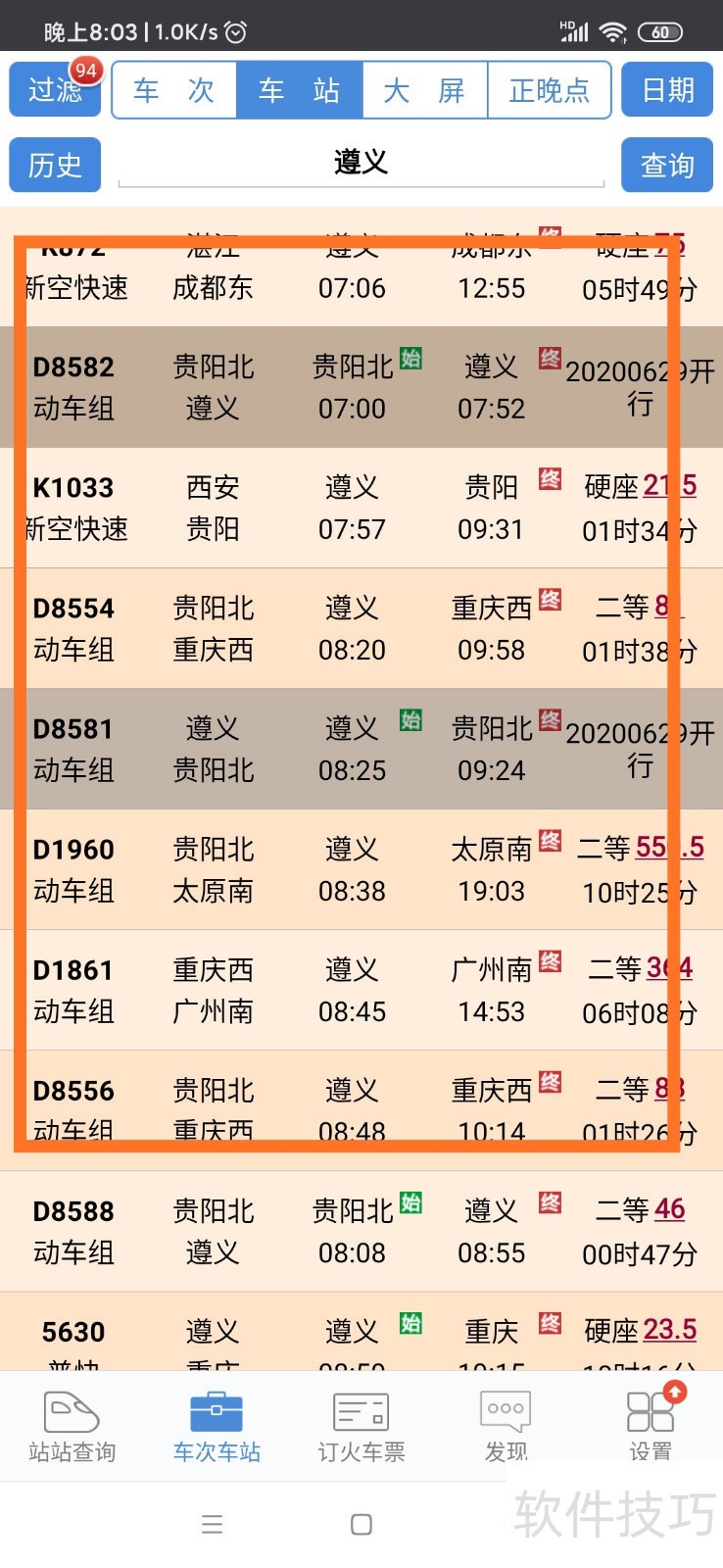
Task: Select the 车站 tab
Action: tap(299, 90)
